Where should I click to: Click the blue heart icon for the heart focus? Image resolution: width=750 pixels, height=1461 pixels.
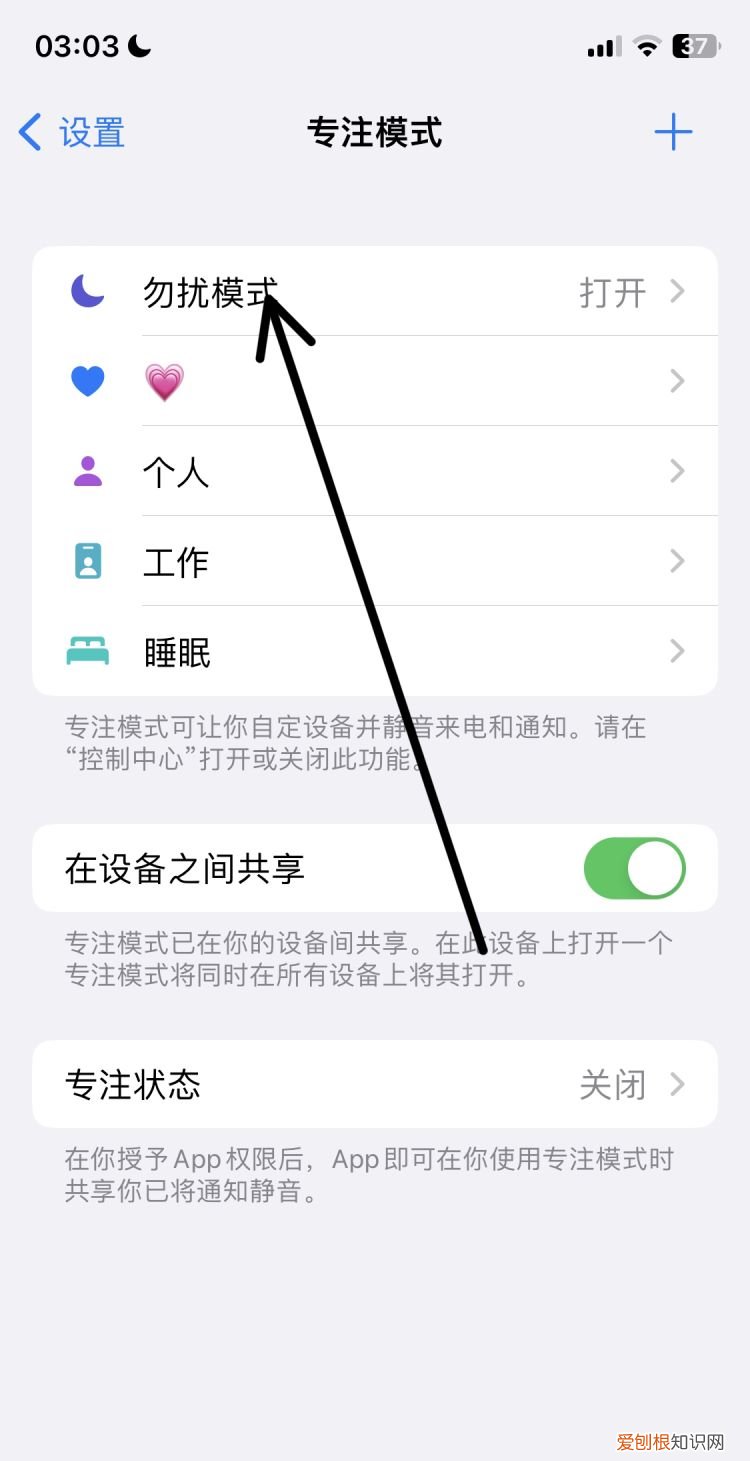[x=88, y=381]
